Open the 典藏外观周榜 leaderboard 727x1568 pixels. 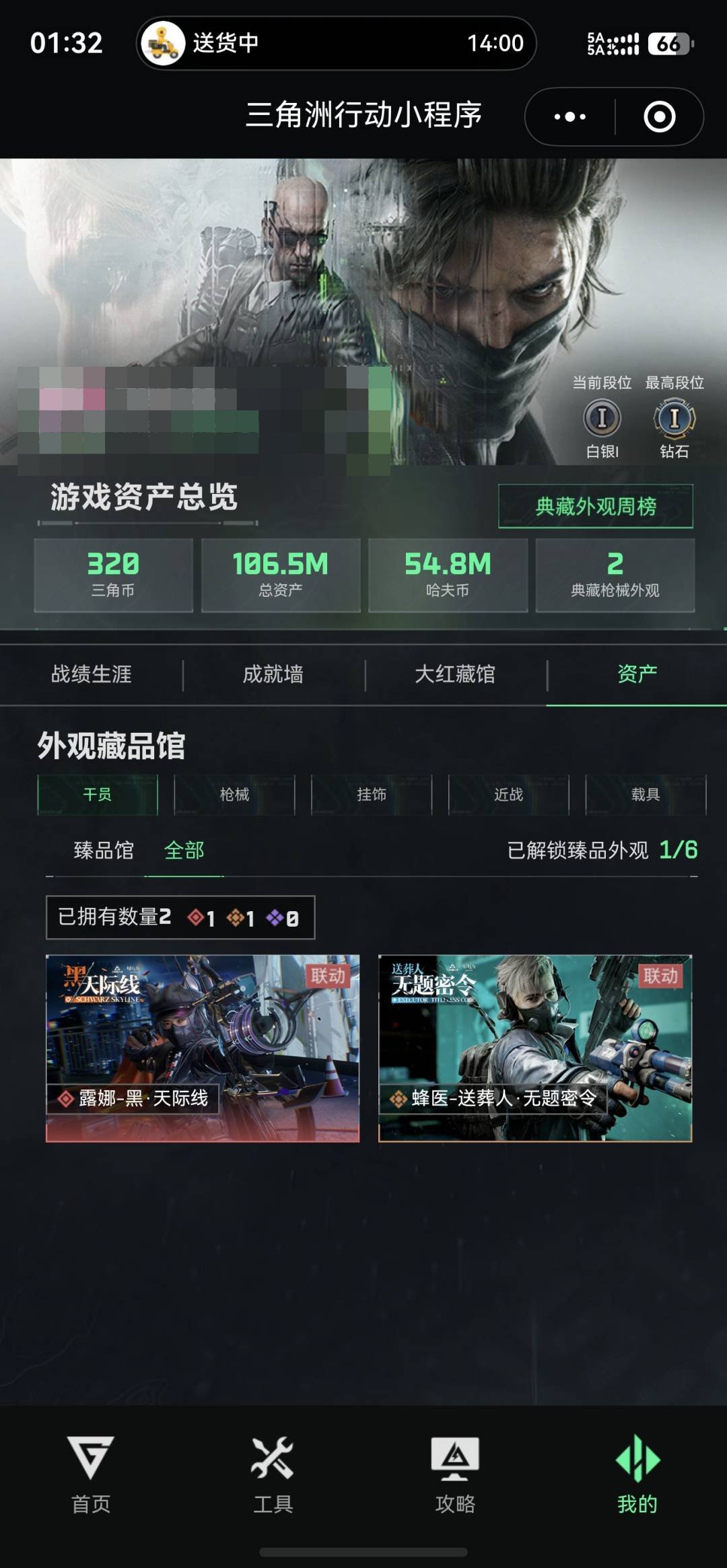point(596,506)
